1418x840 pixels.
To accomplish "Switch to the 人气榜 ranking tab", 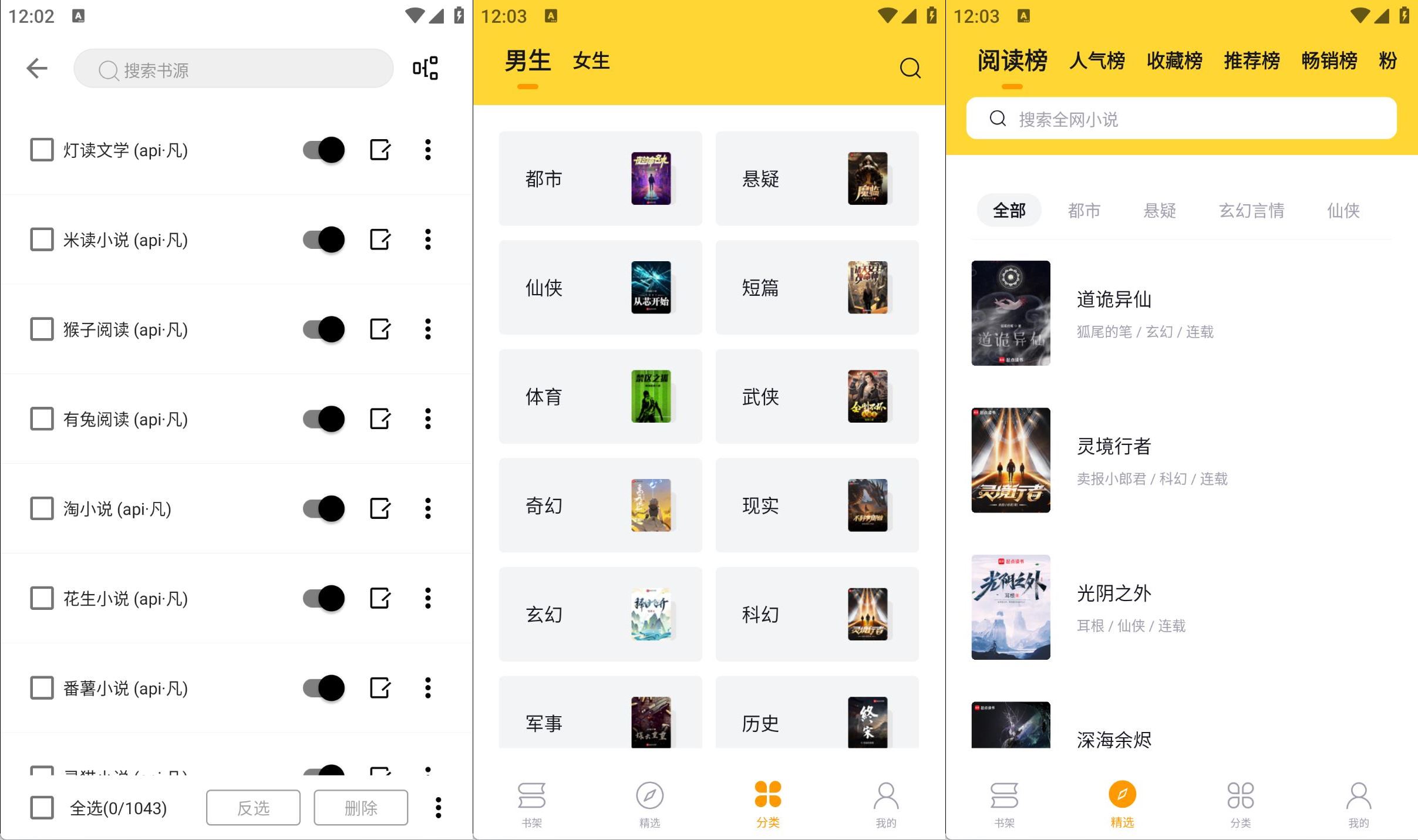I will tap(1096, 61).
